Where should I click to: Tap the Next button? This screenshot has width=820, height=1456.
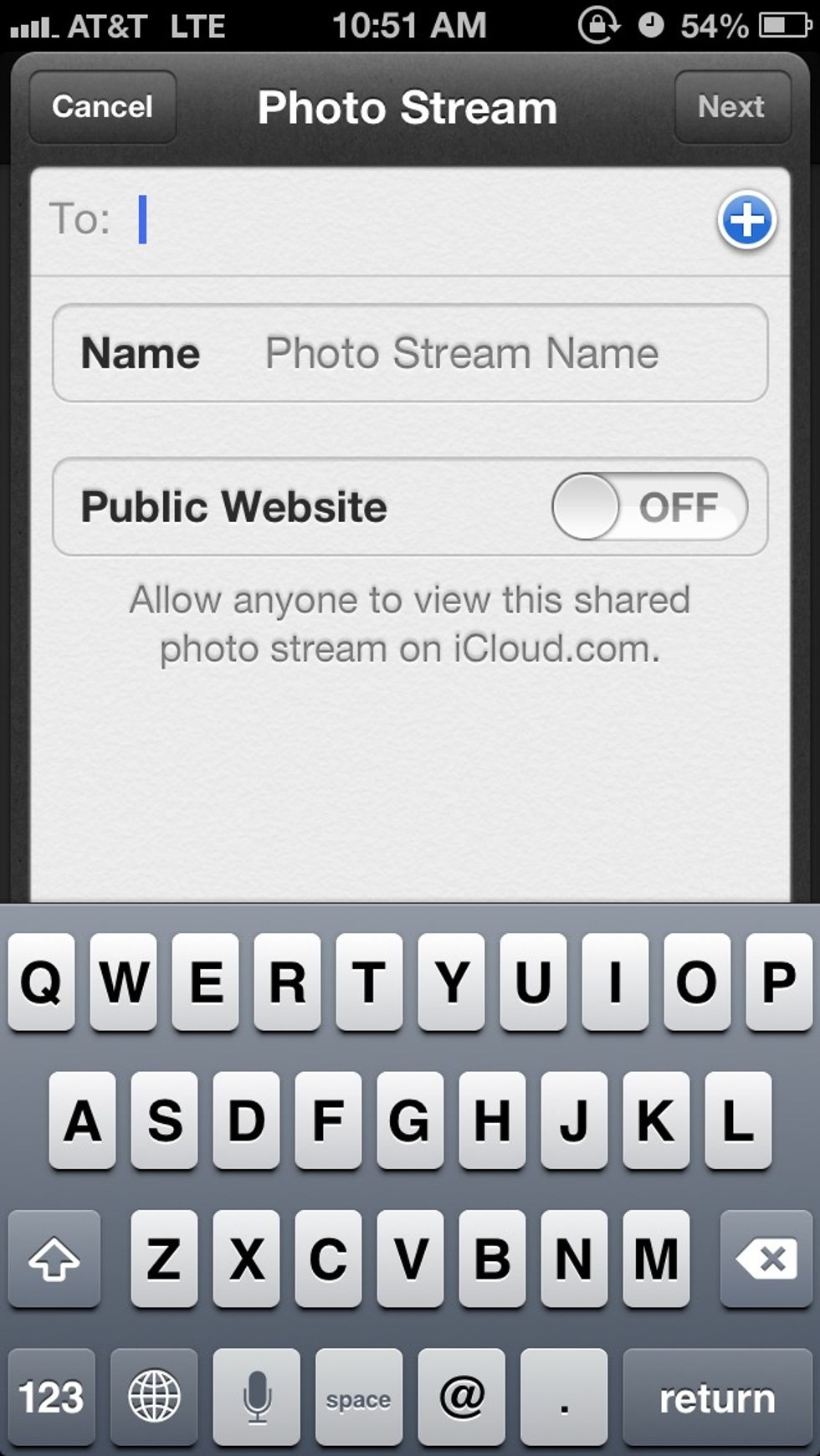pyautogui.click(x=731, y=107)
